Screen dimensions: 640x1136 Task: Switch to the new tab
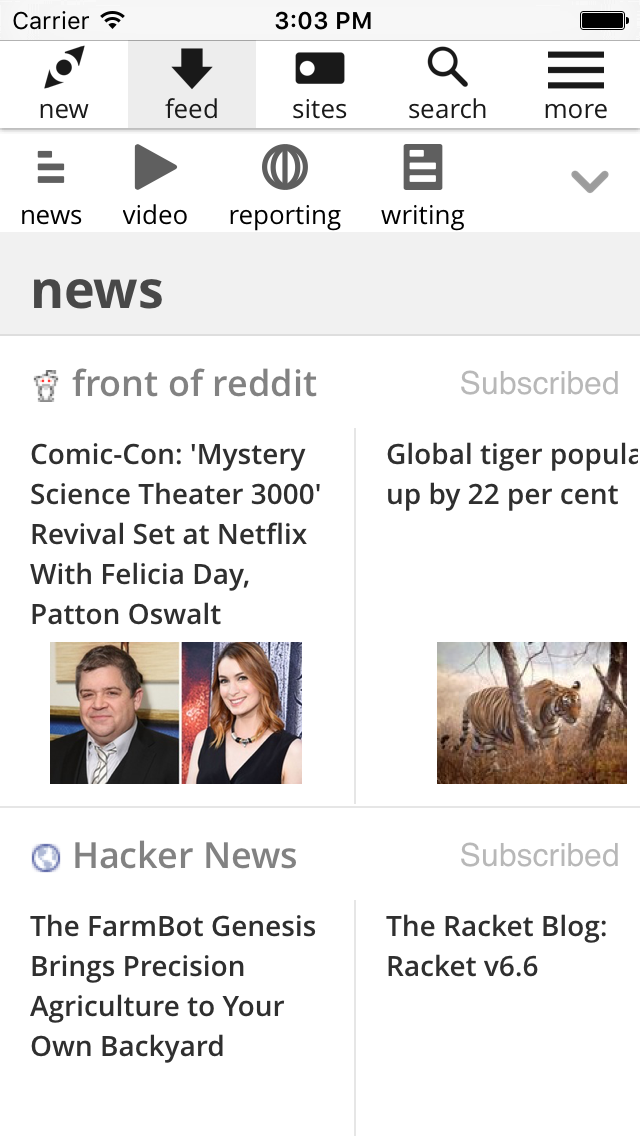click(x=64, y=86)
